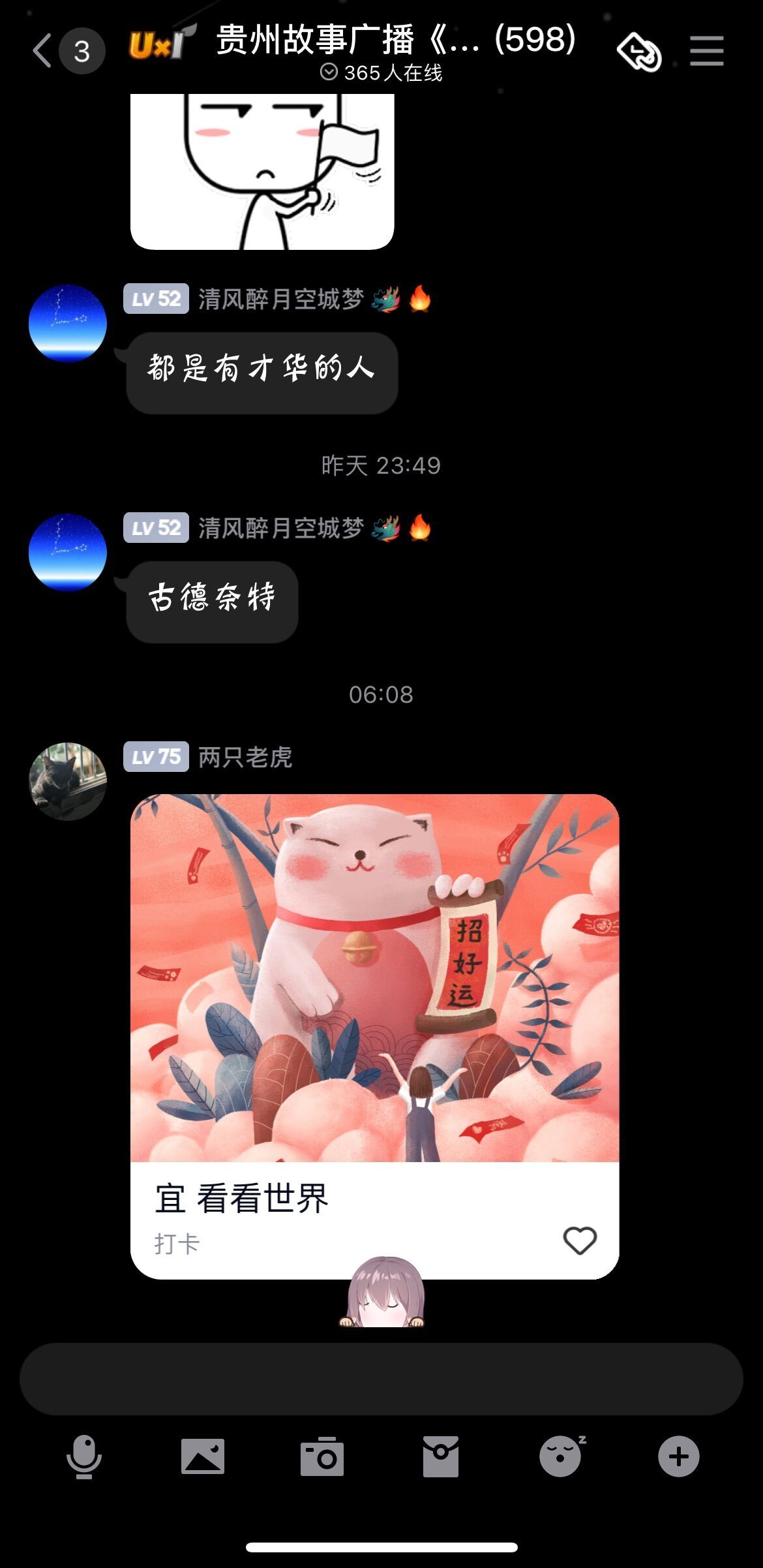
Task: Launch the camera to take a photo
Action: coord(322,1456)
